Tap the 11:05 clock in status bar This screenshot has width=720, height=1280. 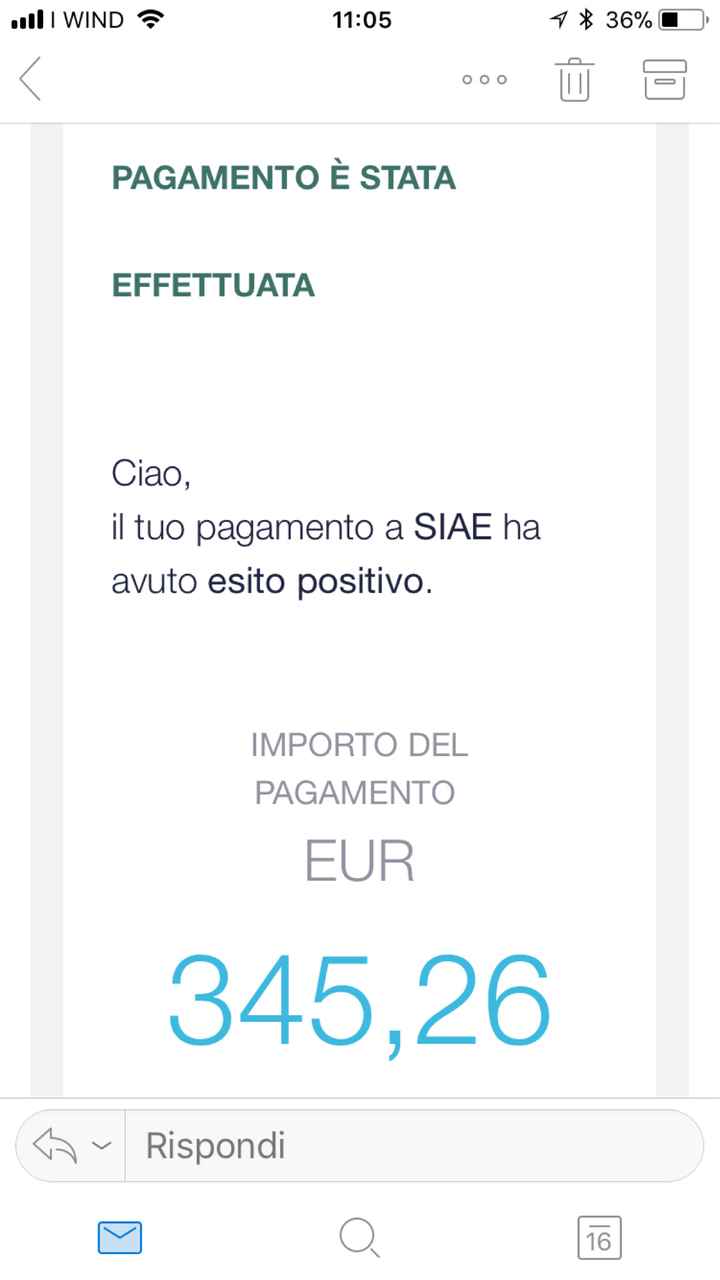coord(362,17)
